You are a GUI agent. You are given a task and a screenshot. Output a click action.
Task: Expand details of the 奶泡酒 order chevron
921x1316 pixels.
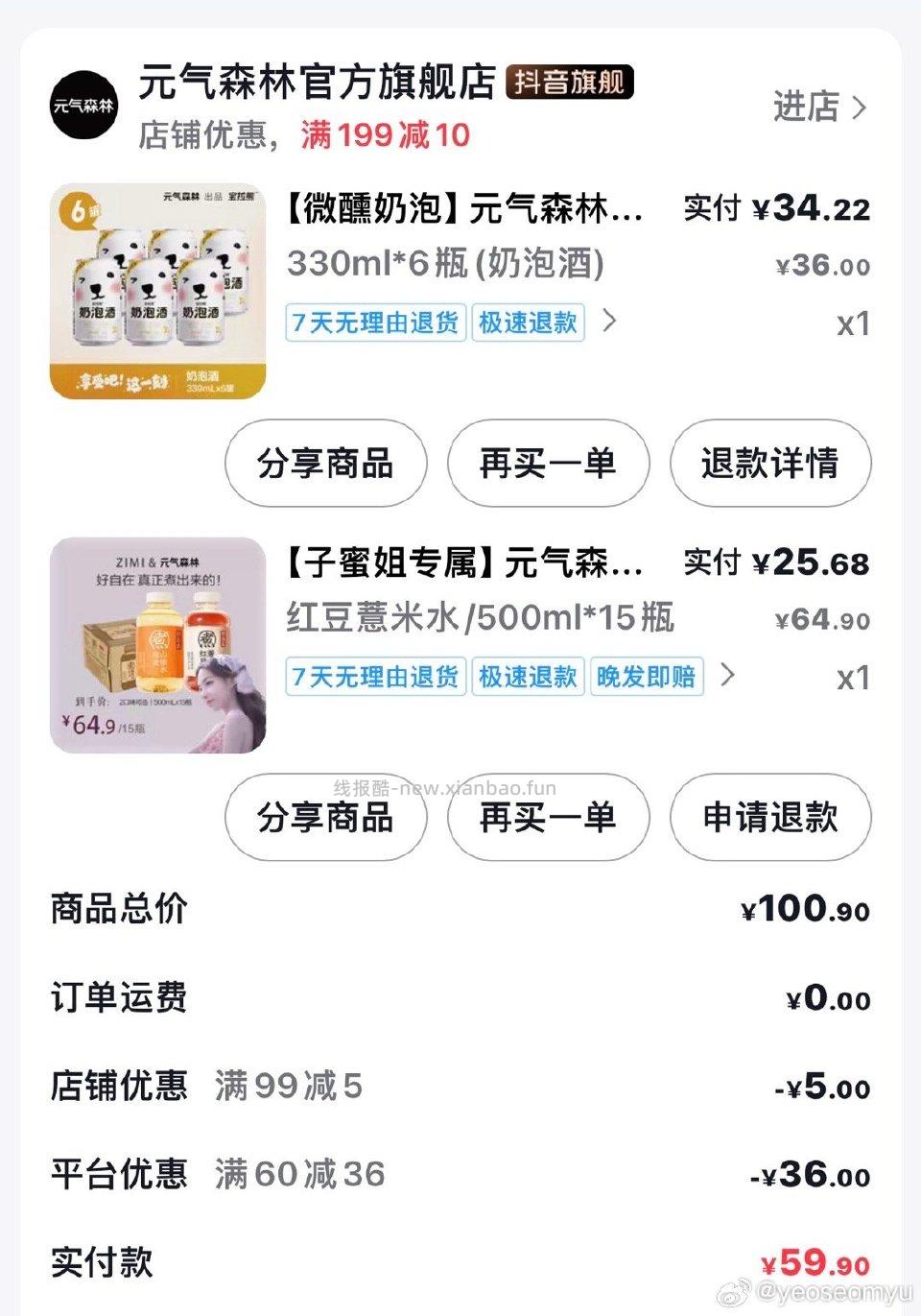point(609,323)
